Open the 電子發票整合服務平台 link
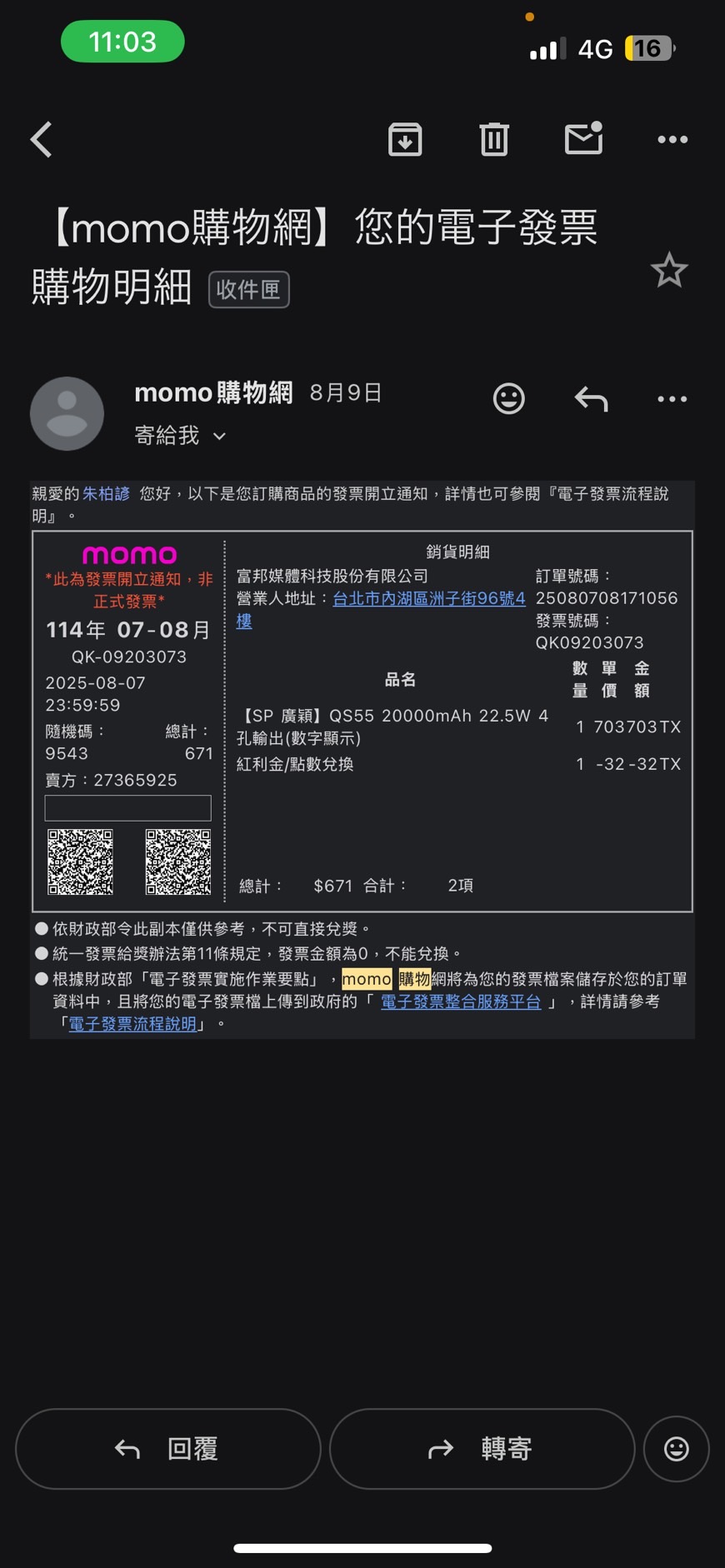Viewport: 725px width, 1568px height. coord(461,1001)
